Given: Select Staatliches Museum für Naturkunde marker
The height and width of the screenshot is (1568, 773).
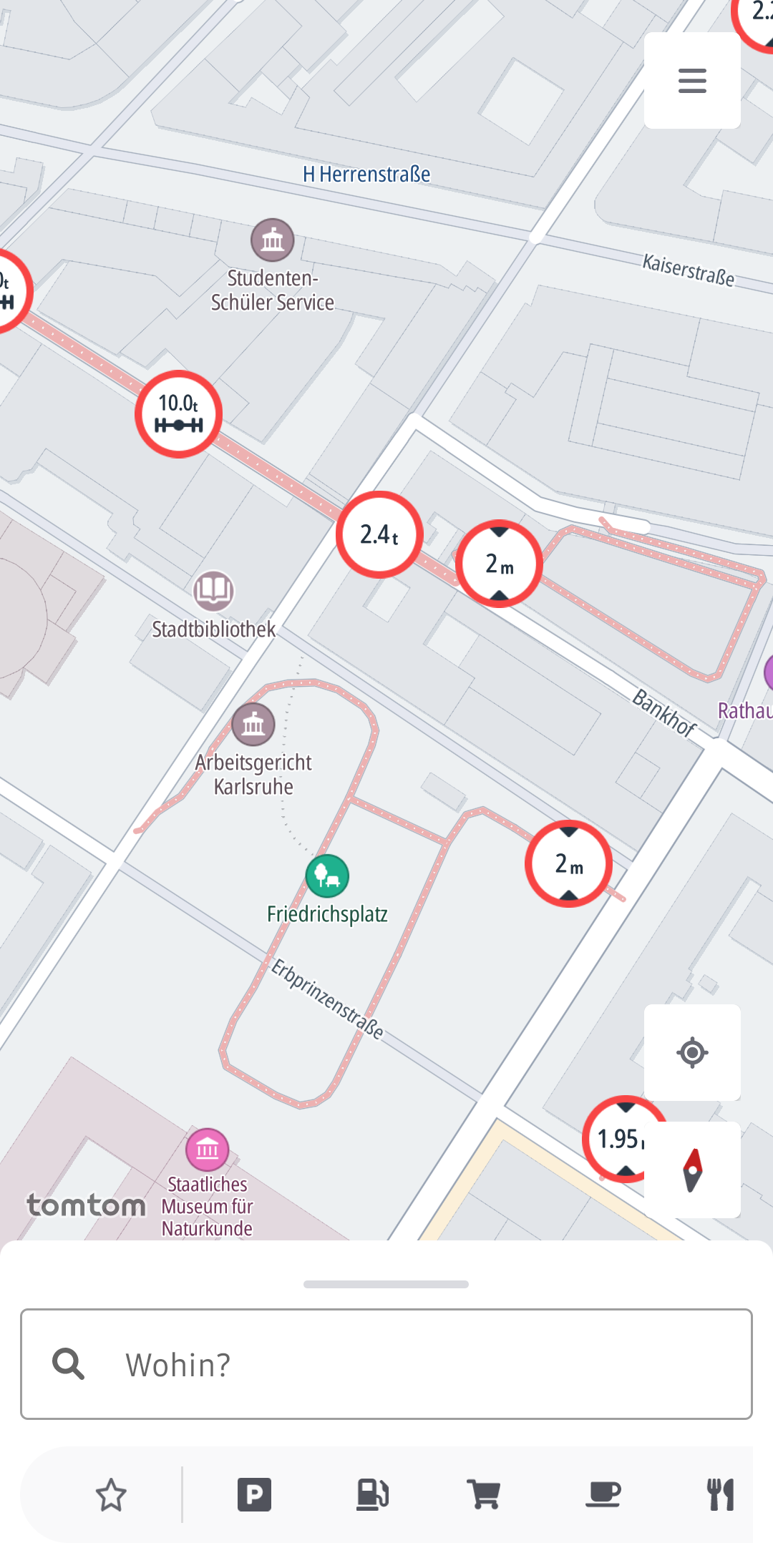Looking at the screenshot, I should [x=208, y=1150].
